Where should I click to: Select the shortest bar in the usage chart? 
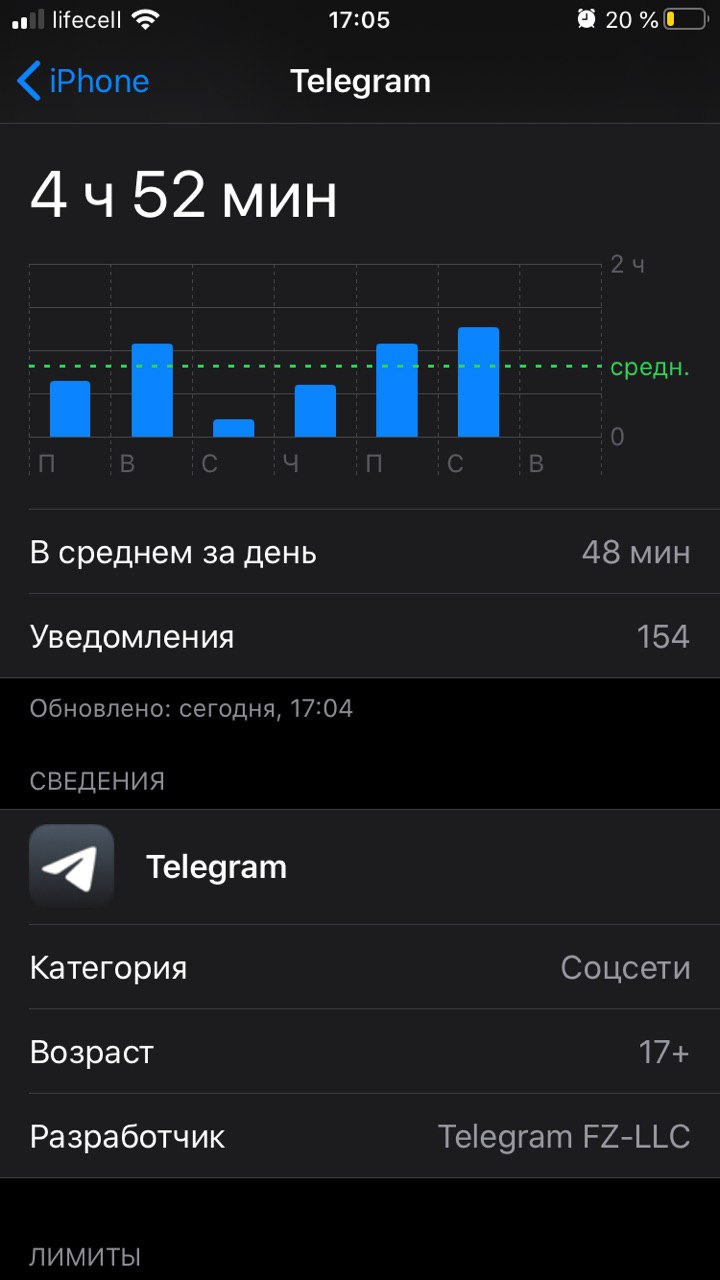coord(233,428)
